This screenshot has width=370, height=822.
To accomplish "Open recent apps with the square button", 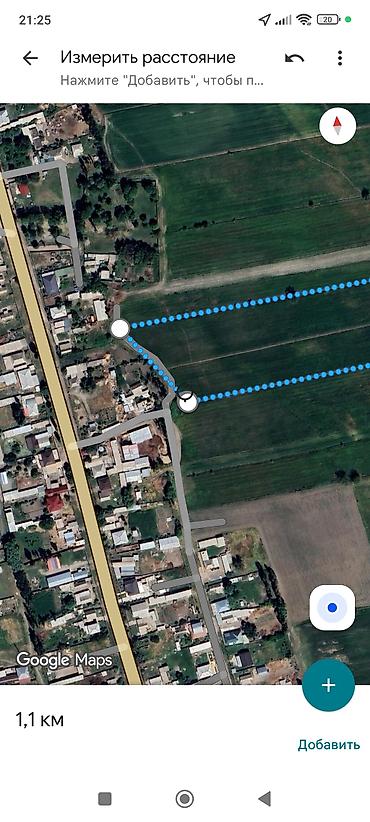I will 105,798.
